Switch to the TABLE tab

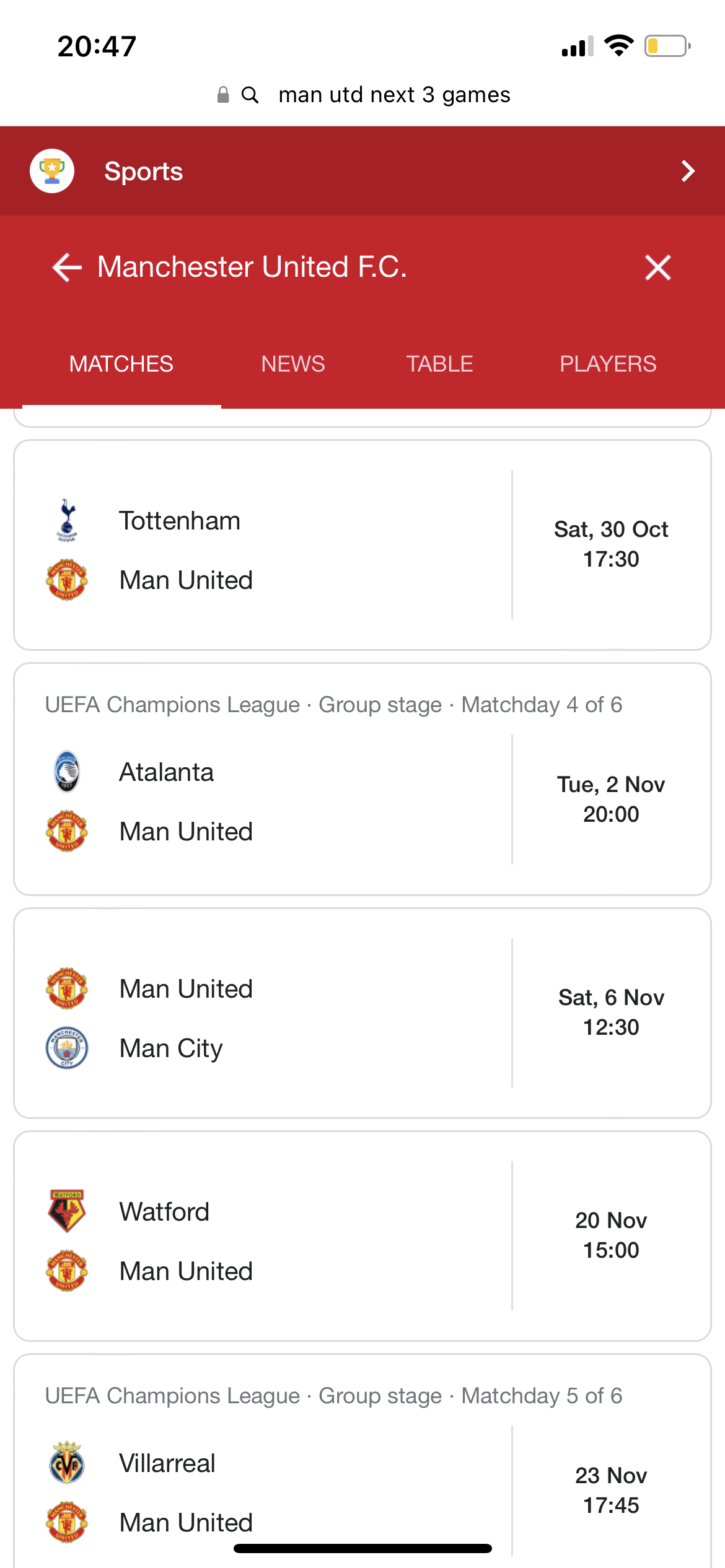pos(439,364)
